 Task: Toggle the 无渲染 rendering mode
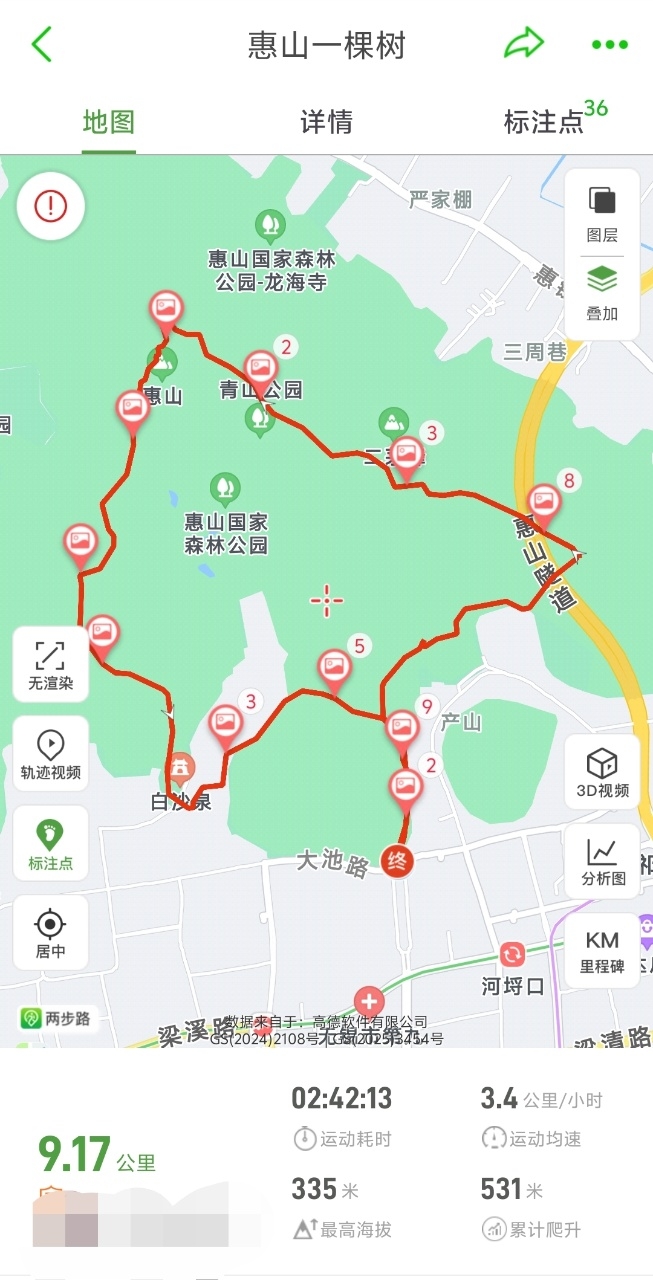[50, 664]
